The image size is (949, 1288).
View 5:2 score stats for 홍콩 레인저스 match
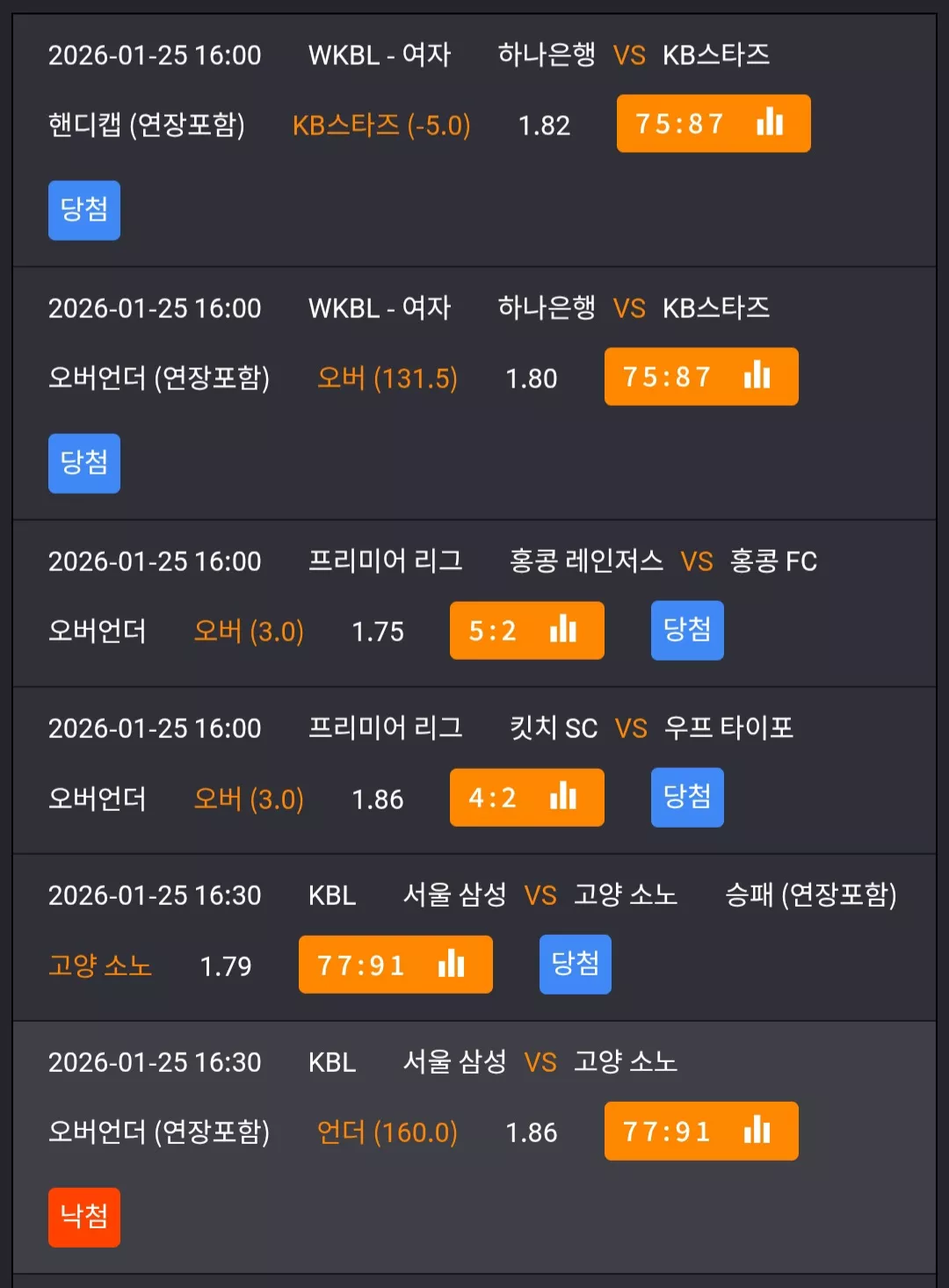click(527, 631)
